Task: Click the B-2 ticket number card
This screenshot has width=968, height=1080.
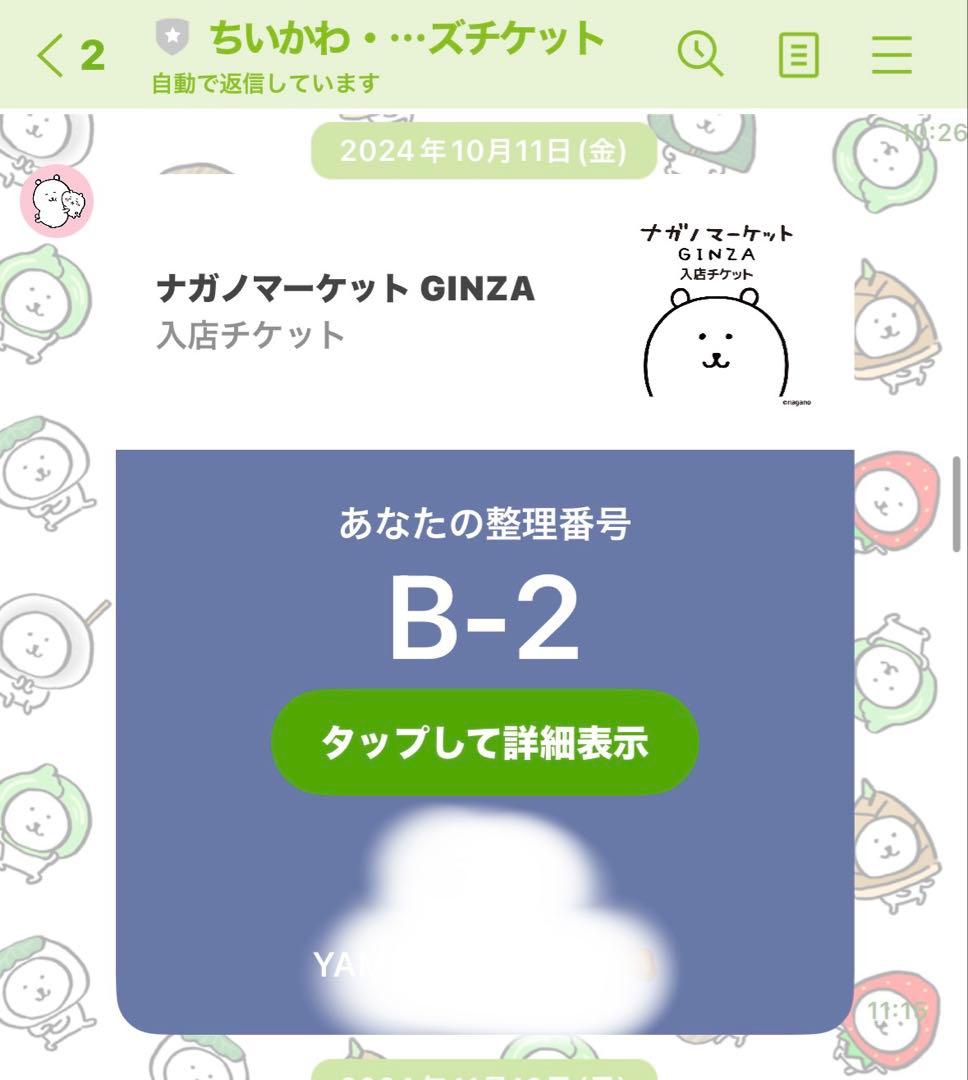Action: pyautogui.click(x=484, y=618)
